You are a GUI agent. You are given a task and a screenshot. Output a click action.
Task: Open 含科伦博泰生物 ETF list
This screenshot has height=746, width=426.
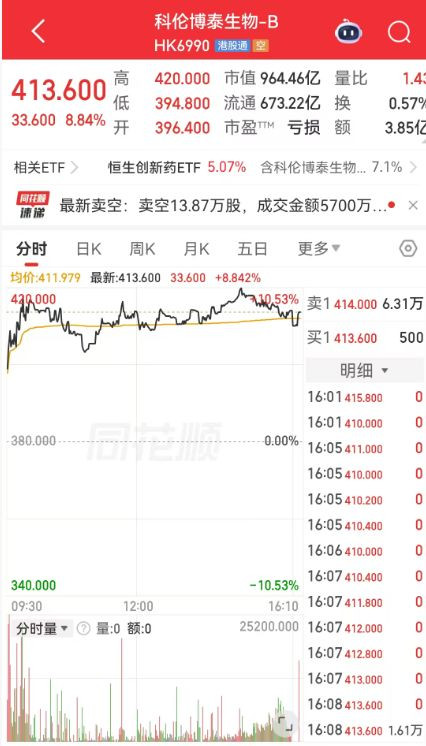tap(339, 167)
